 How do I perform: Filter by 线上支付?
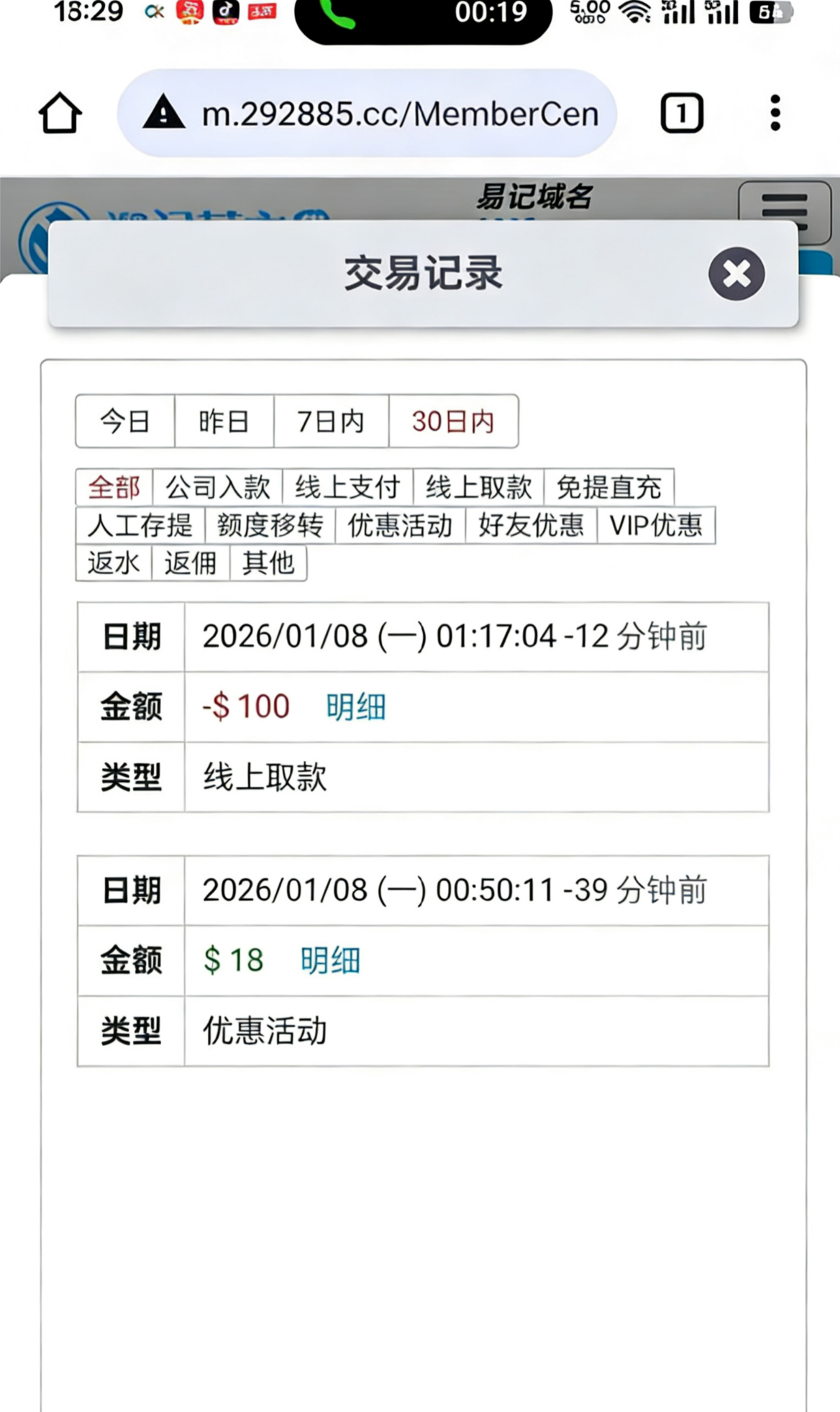[x=347, y=487]
